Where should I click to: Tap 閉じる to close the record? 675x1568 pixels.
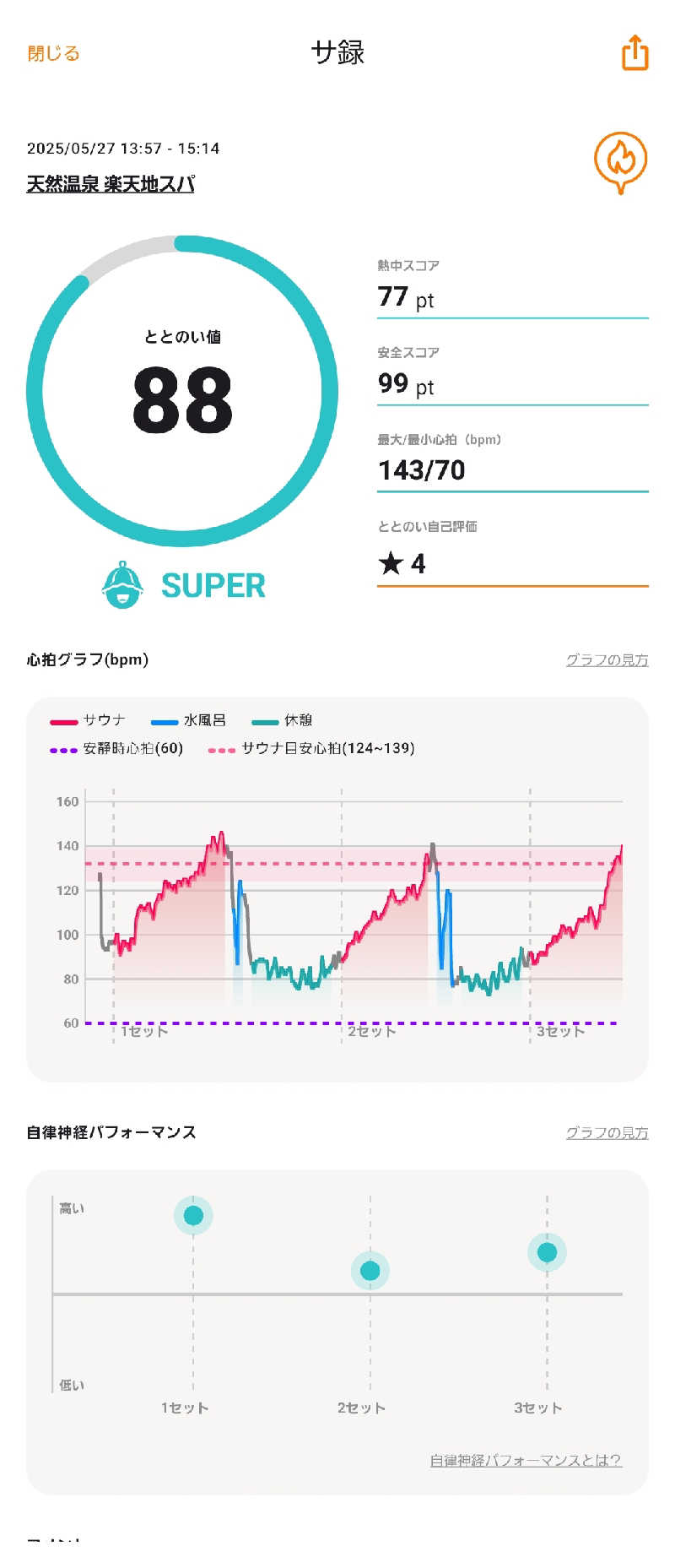53,53
